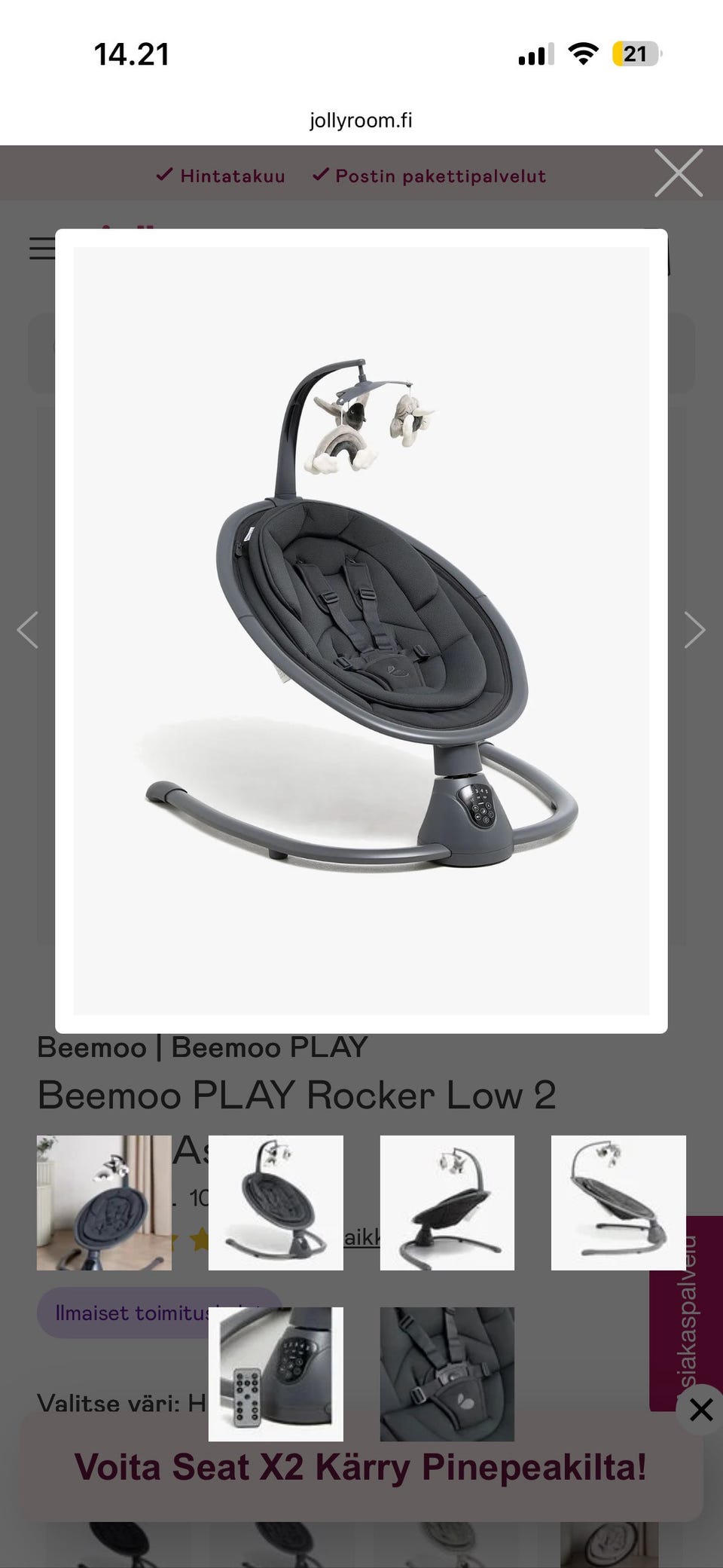Screen dimensions: 723x1568
Task: Open the Voita Seat X2 Kärry promotion
Action: coord(361,1466)
